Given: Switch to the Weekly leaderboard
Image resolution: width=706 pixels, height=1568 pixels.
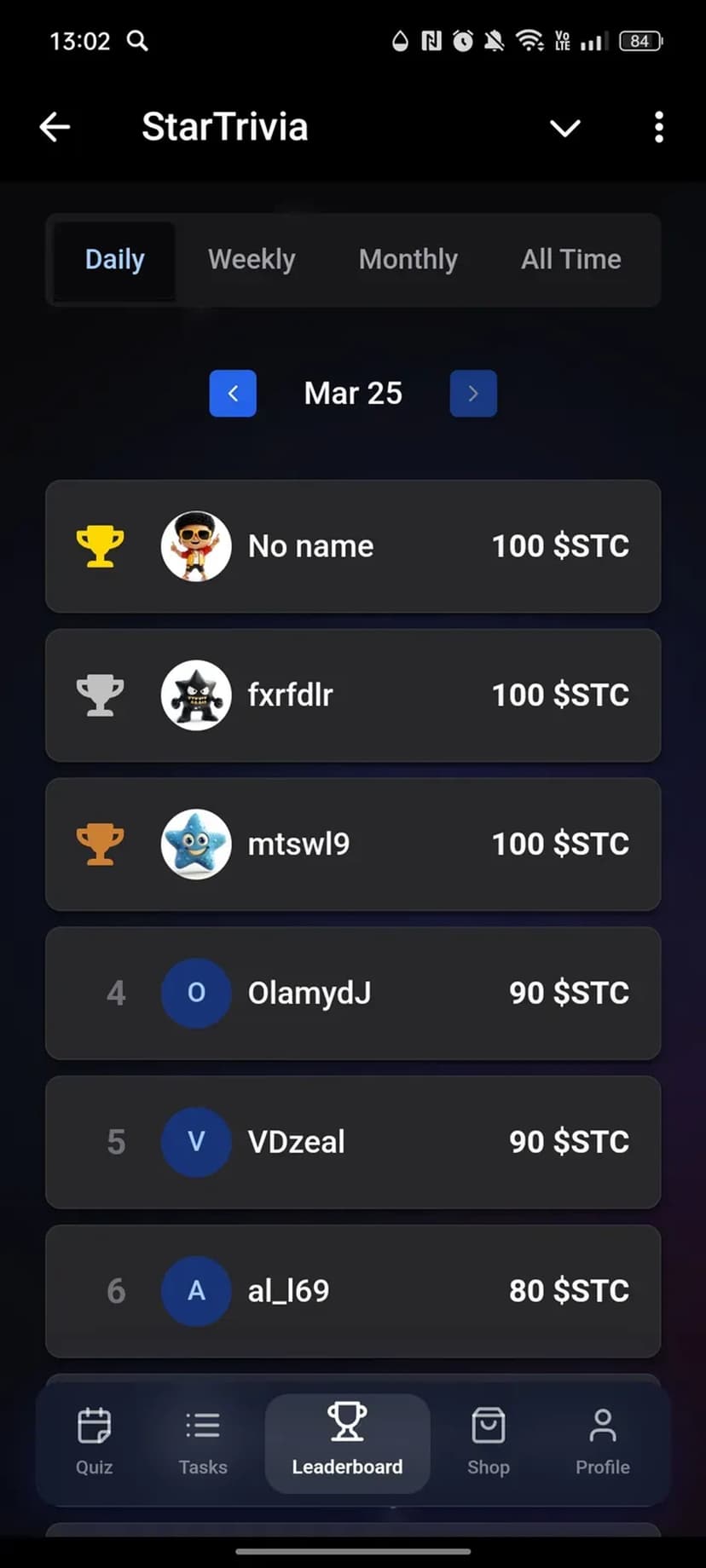Looking at the screenshot, I should (x=252, y=259).
